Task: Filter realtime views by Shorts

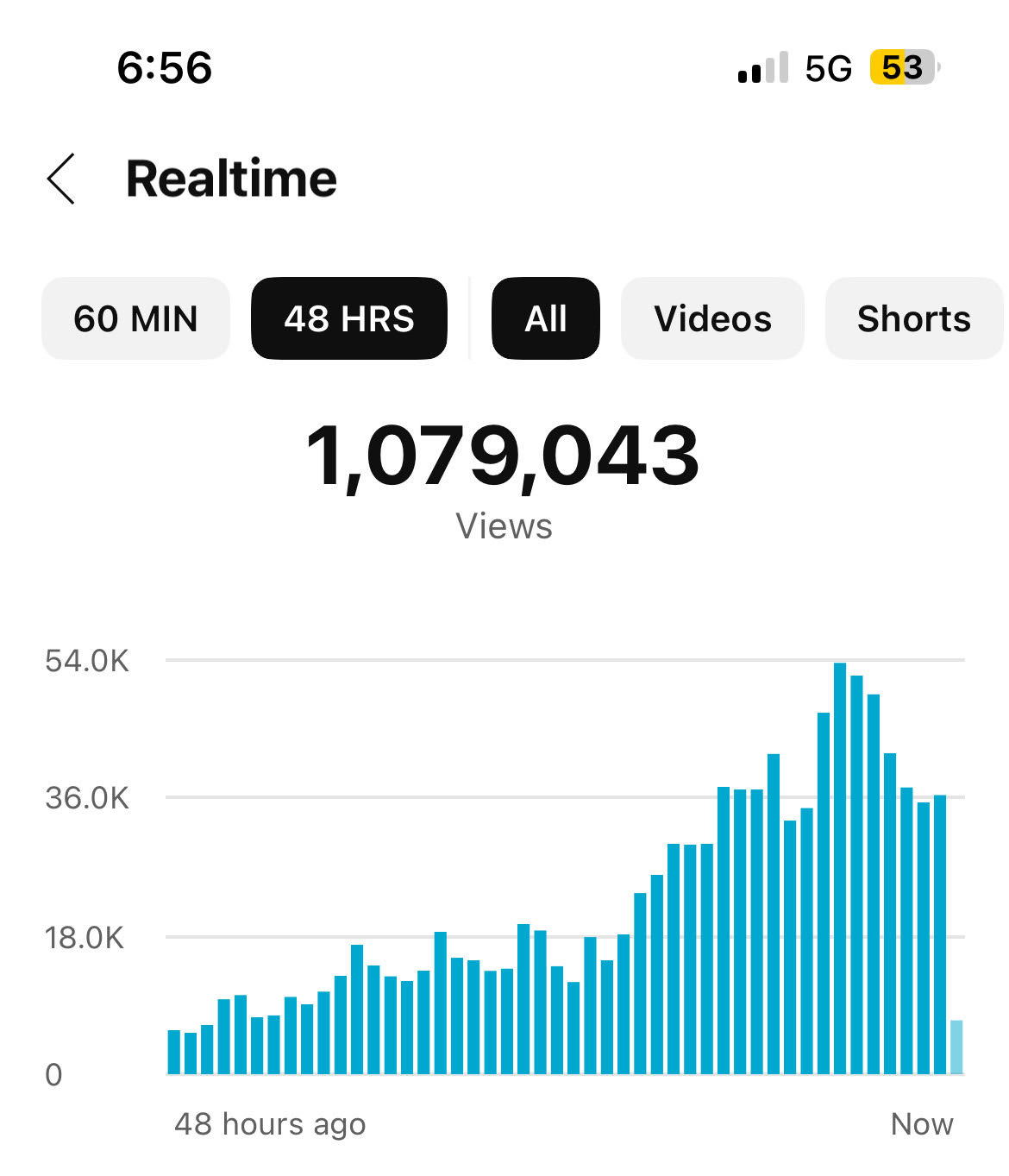Action: (x=913, y=318)
